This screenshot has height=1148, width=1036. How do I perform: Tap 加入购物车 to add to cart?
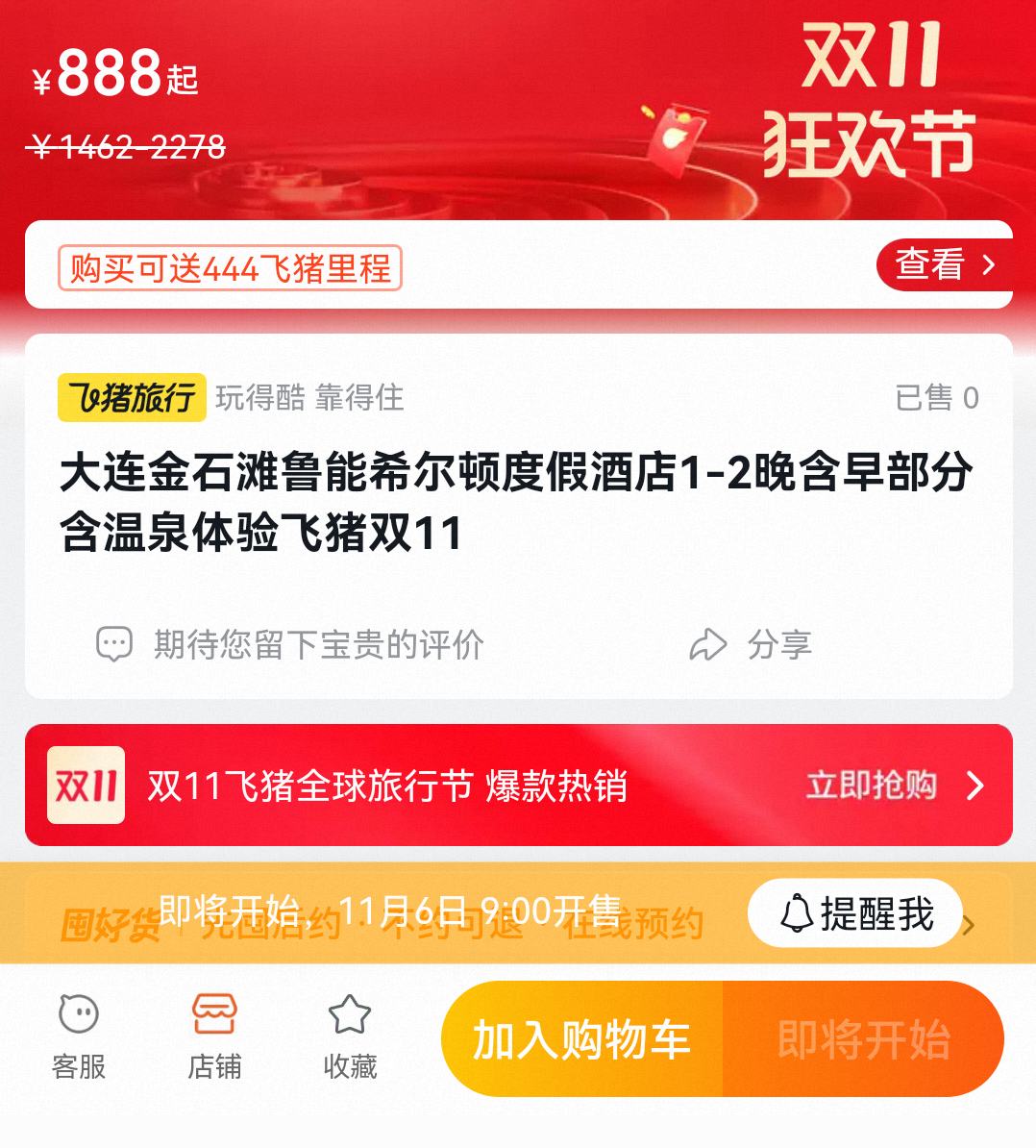point(581,1039)
